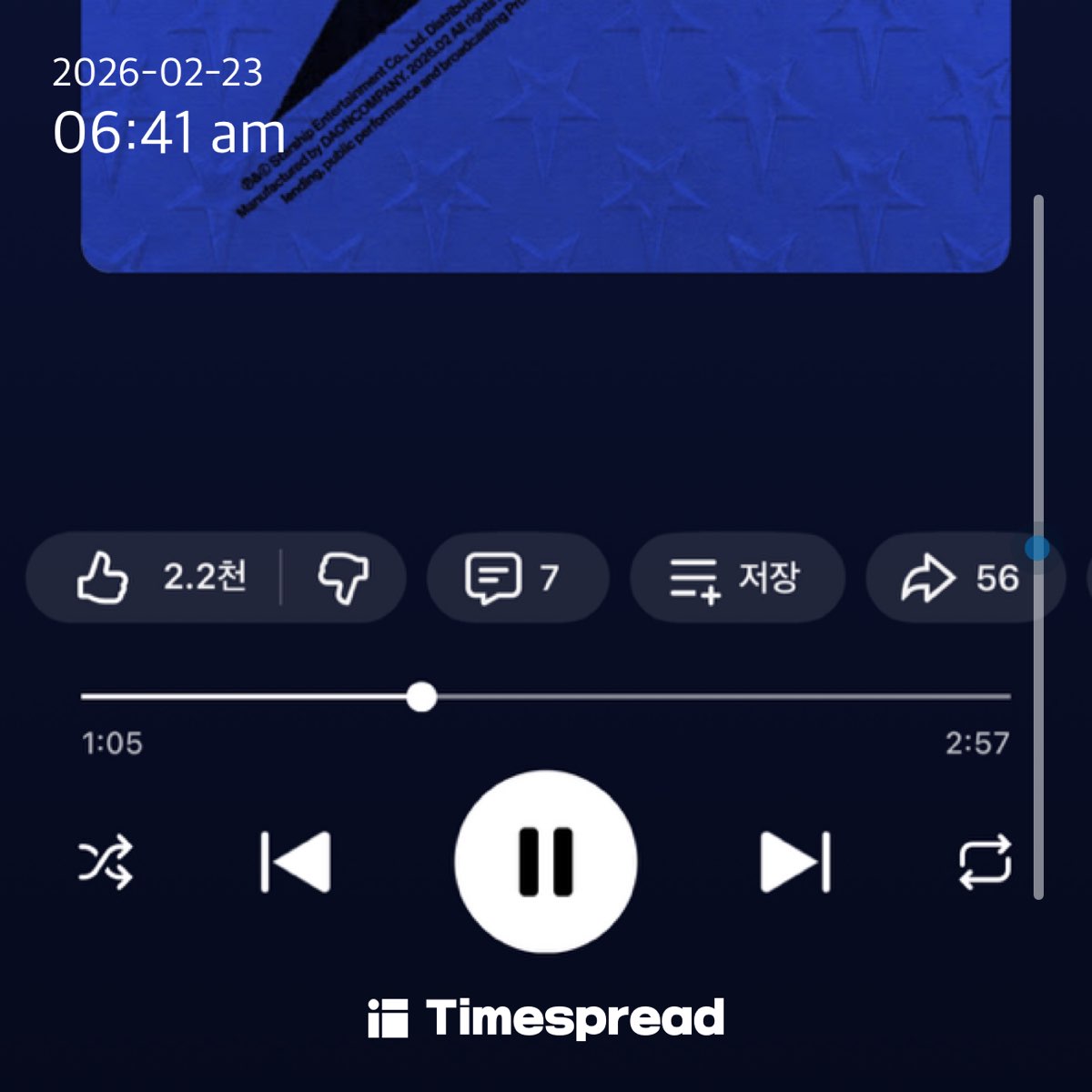Skip to the previous track
1092x1092 pixels.
pos(296,861)
